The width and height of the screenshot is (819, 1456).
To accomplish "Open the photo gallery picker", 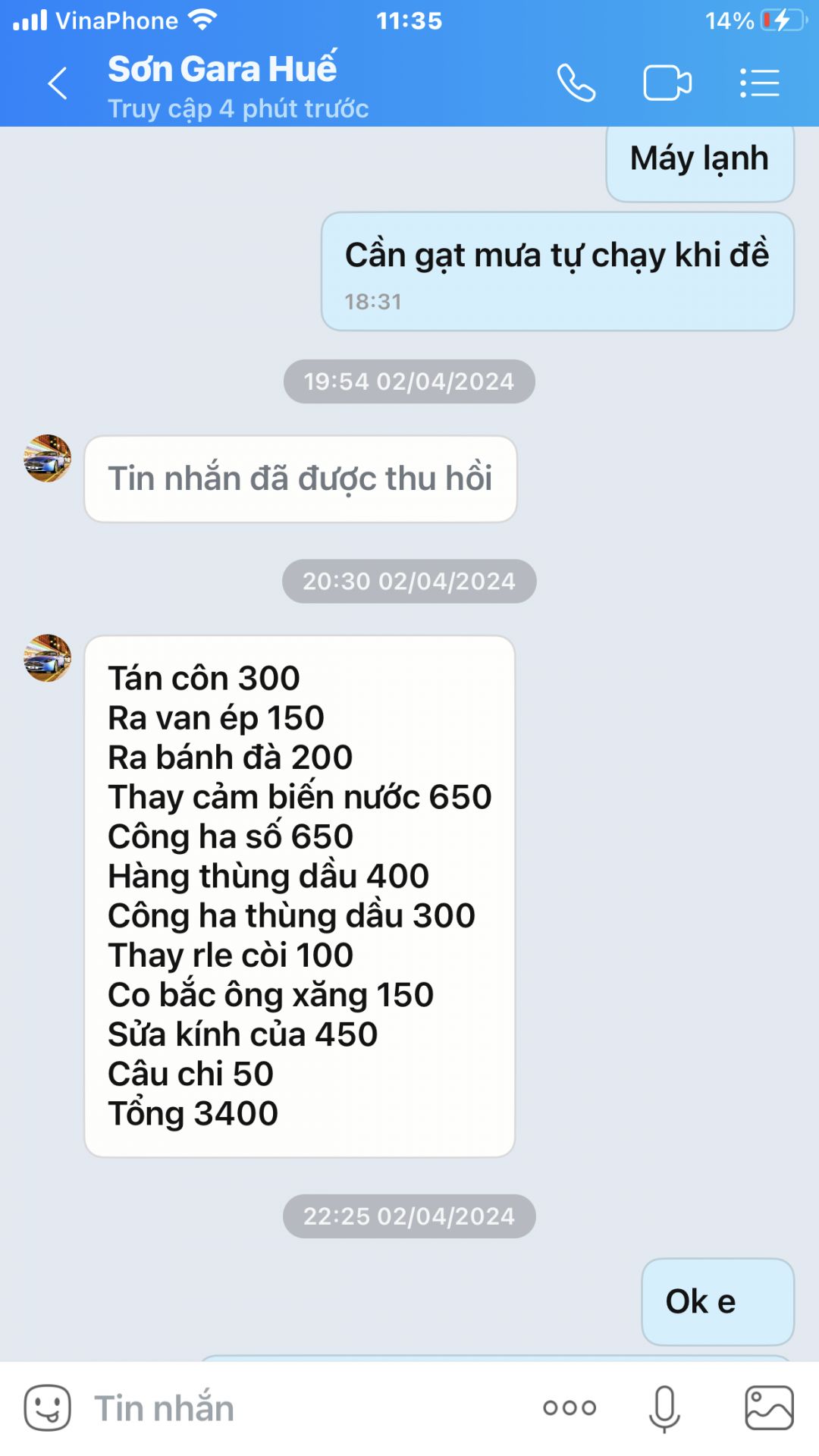I will pos(769,1408).
